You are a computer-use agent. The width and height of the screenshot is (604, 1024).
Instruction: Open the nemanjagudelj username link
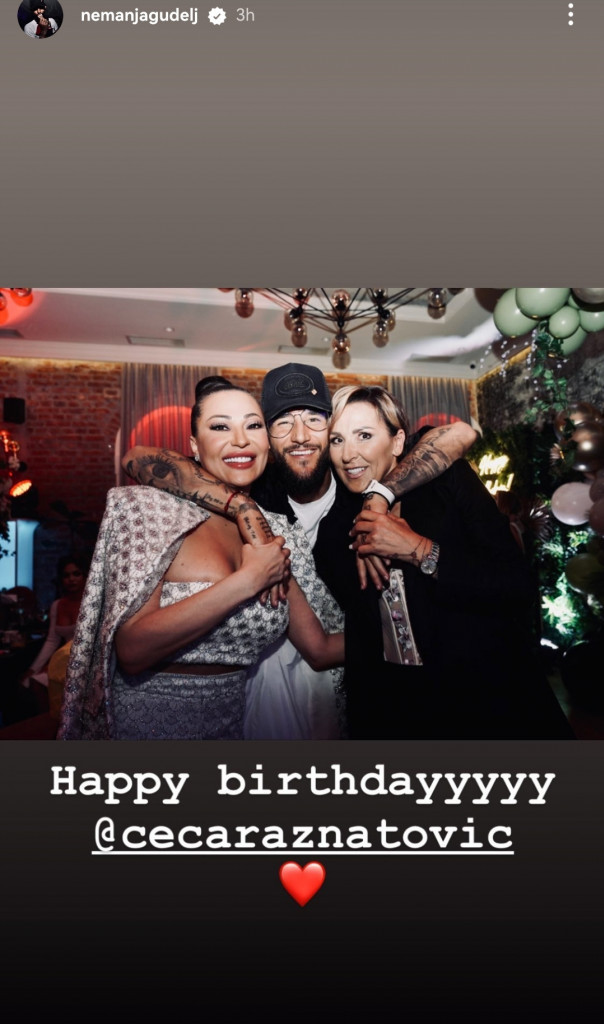point(140,16)
